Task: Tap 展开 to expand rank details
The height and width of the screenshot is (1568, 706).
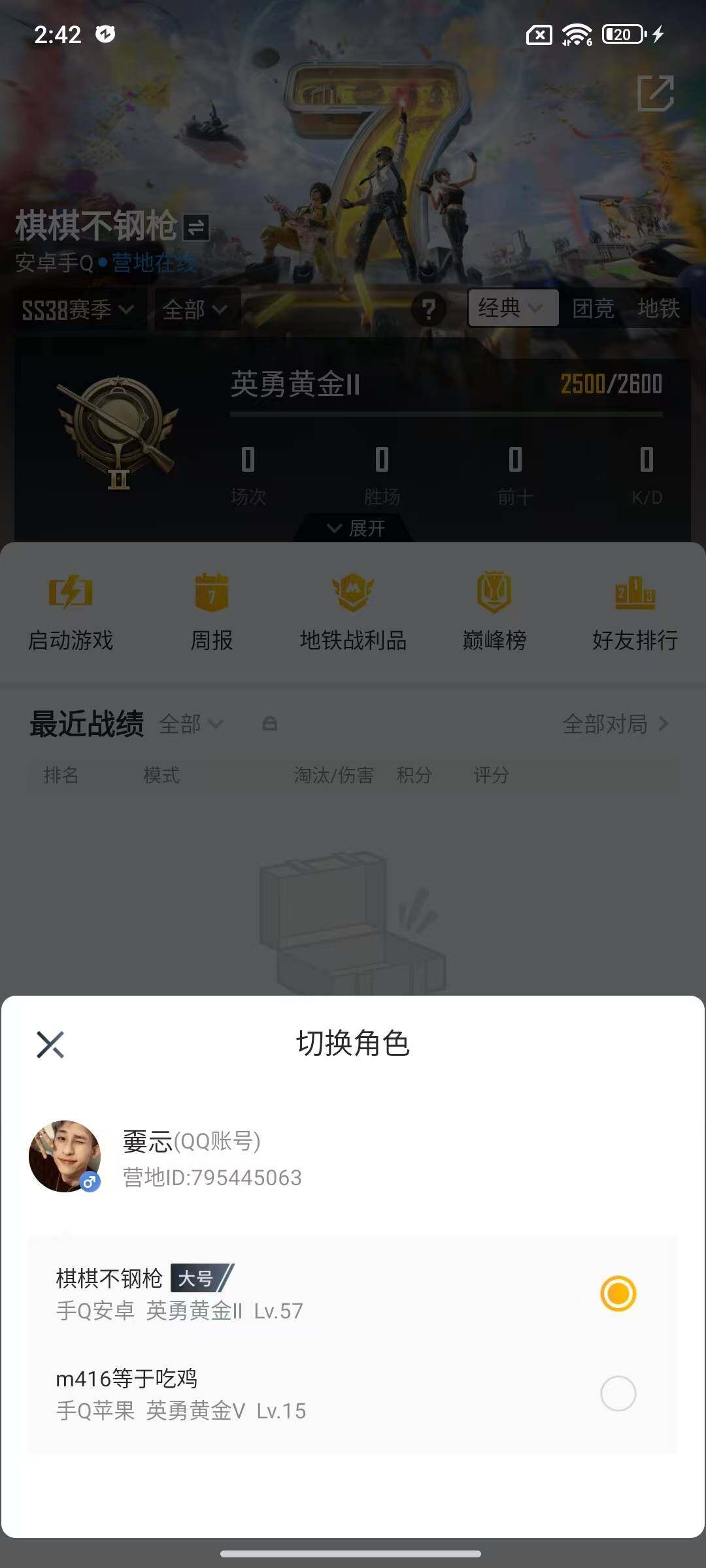Action: point(353,528)
